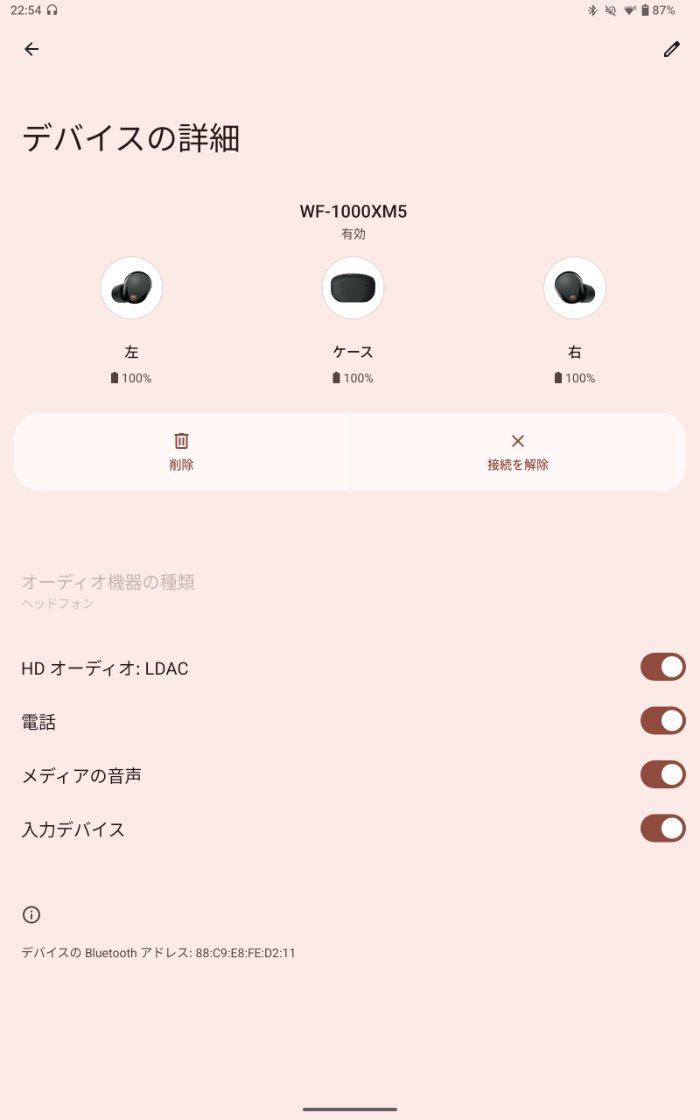Switch off 入力デバイス toggle
This screenshot has width=700, height=1120.
point(662,829)
